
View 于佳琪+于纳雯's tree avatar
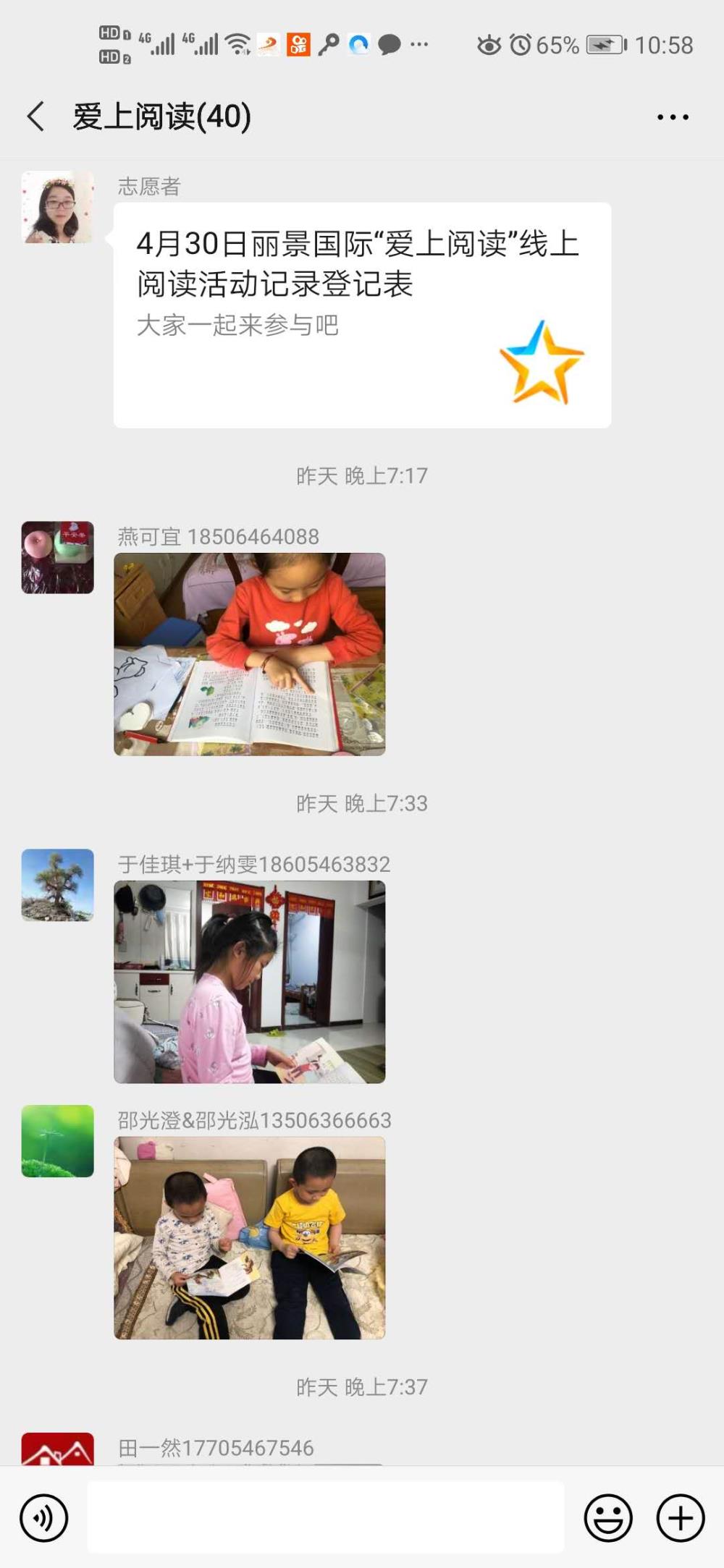58,885
